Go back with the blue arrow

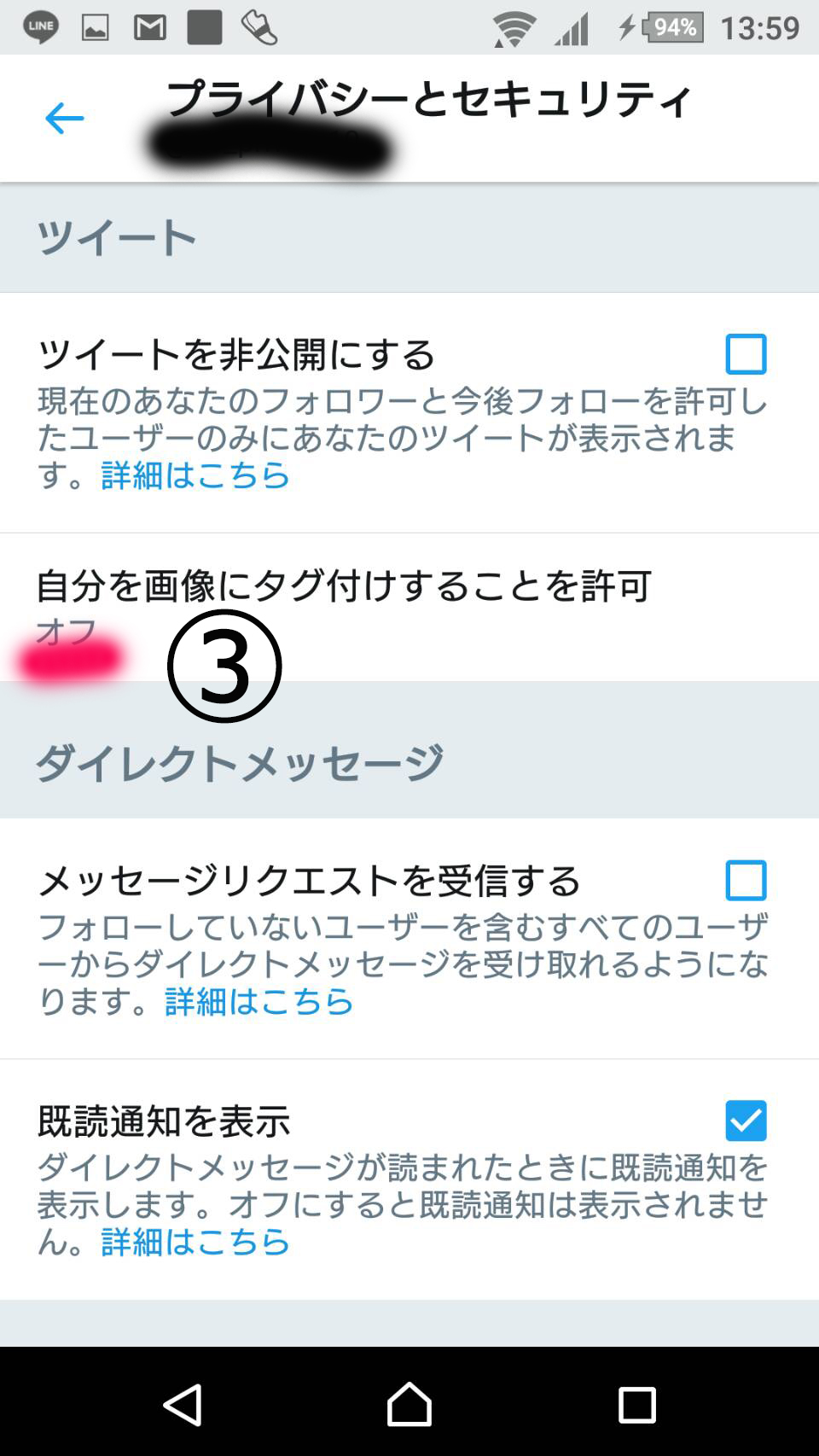click(x=65, y=118)
